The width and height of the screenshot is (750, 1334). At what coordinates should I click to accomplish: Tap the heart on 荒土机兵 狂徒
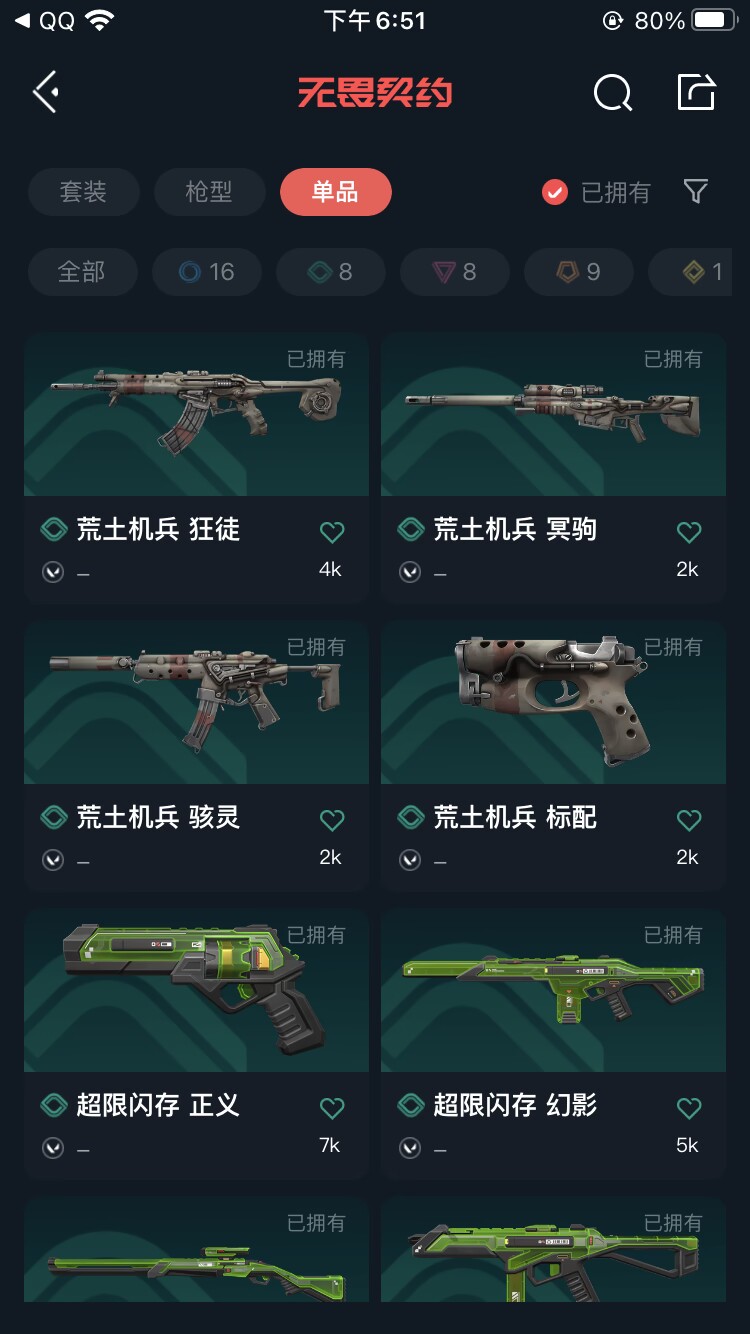331,532
